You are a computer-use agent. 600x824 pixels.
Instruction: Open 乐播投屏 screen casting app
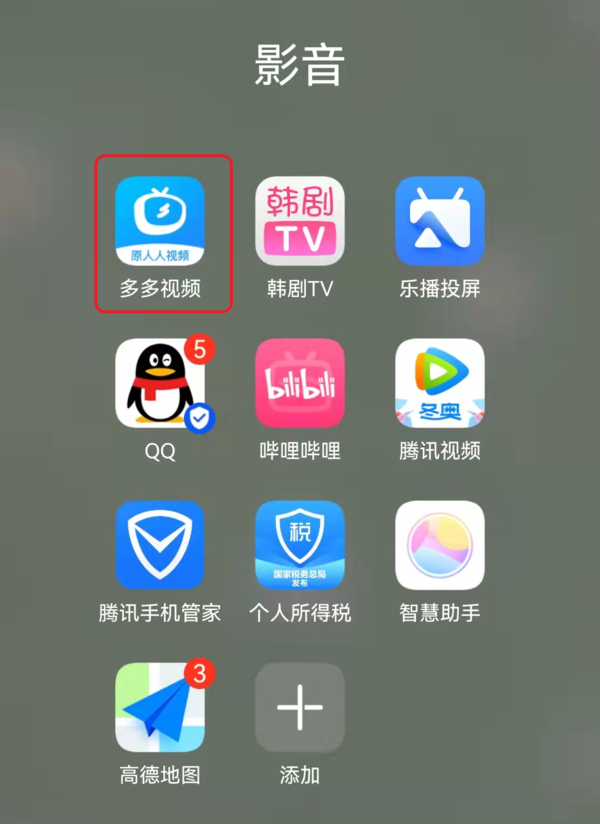(440, 221)
